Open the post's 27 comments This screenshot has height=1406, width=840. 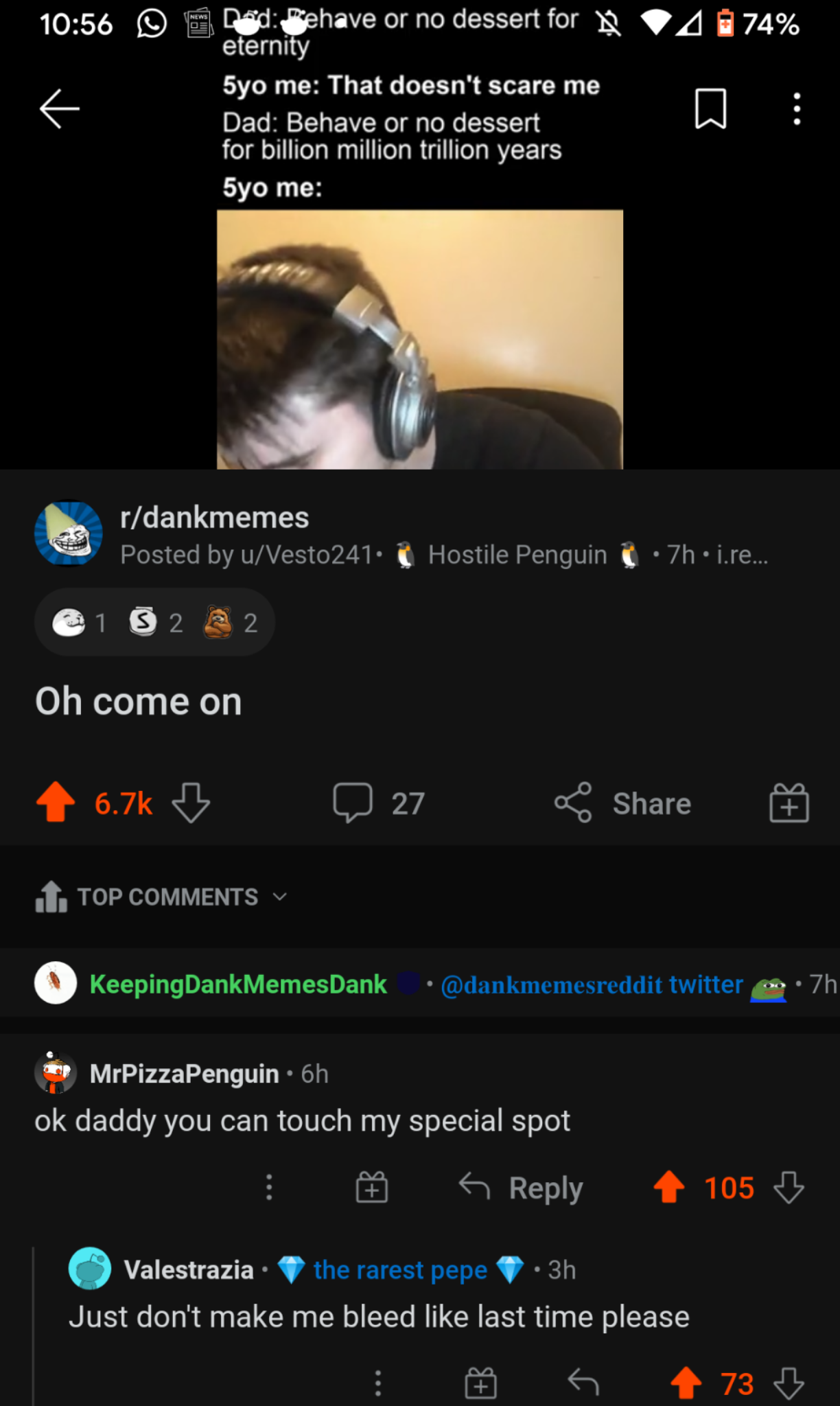tap(379, 803)
